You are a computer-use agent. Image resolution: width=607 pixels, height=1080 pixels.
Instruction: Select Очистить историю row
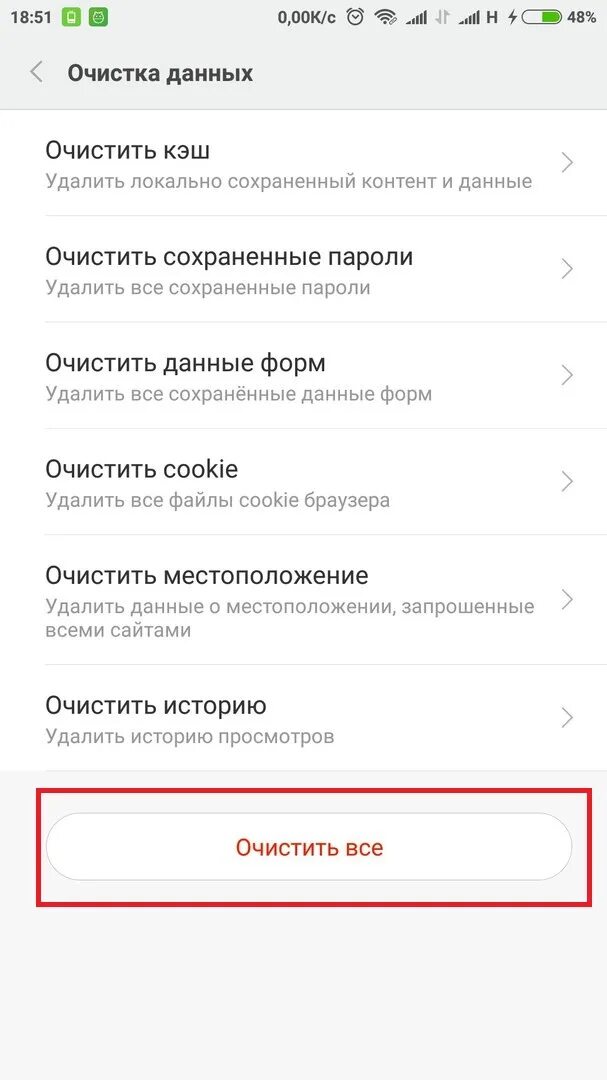click(x=303, y=718)
